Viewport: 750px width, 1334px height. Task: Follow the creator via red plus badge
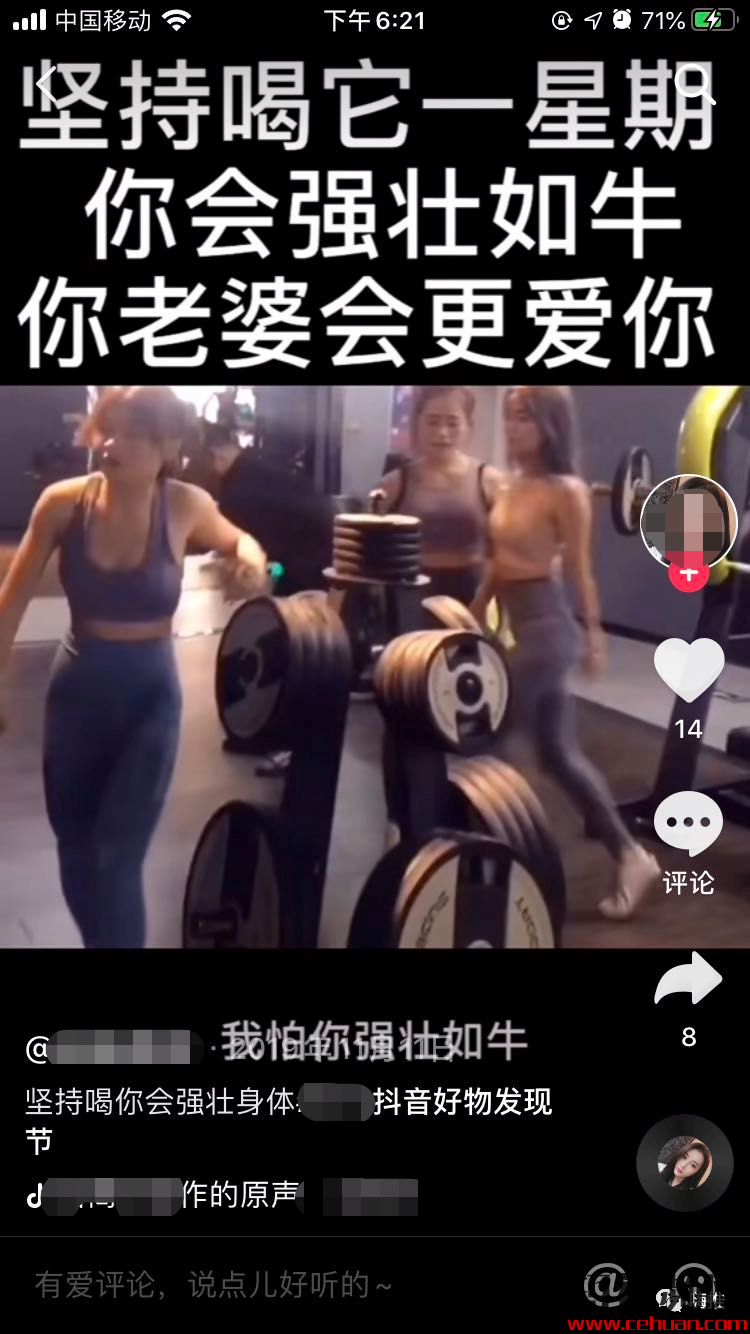(x=689, y=574)
